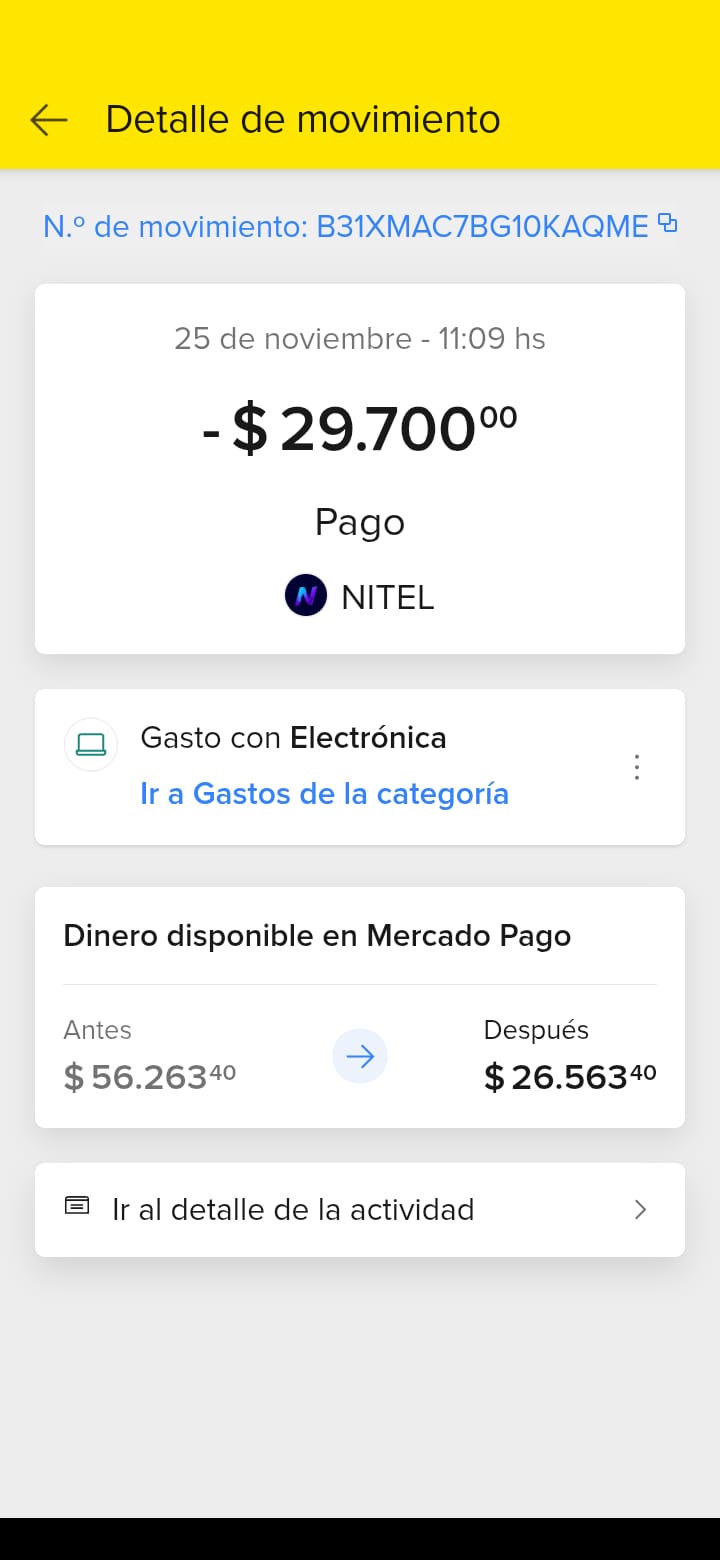Go back using the arrow icon
The height and width of the screenshot is (1560, 720).
(48, 120)
